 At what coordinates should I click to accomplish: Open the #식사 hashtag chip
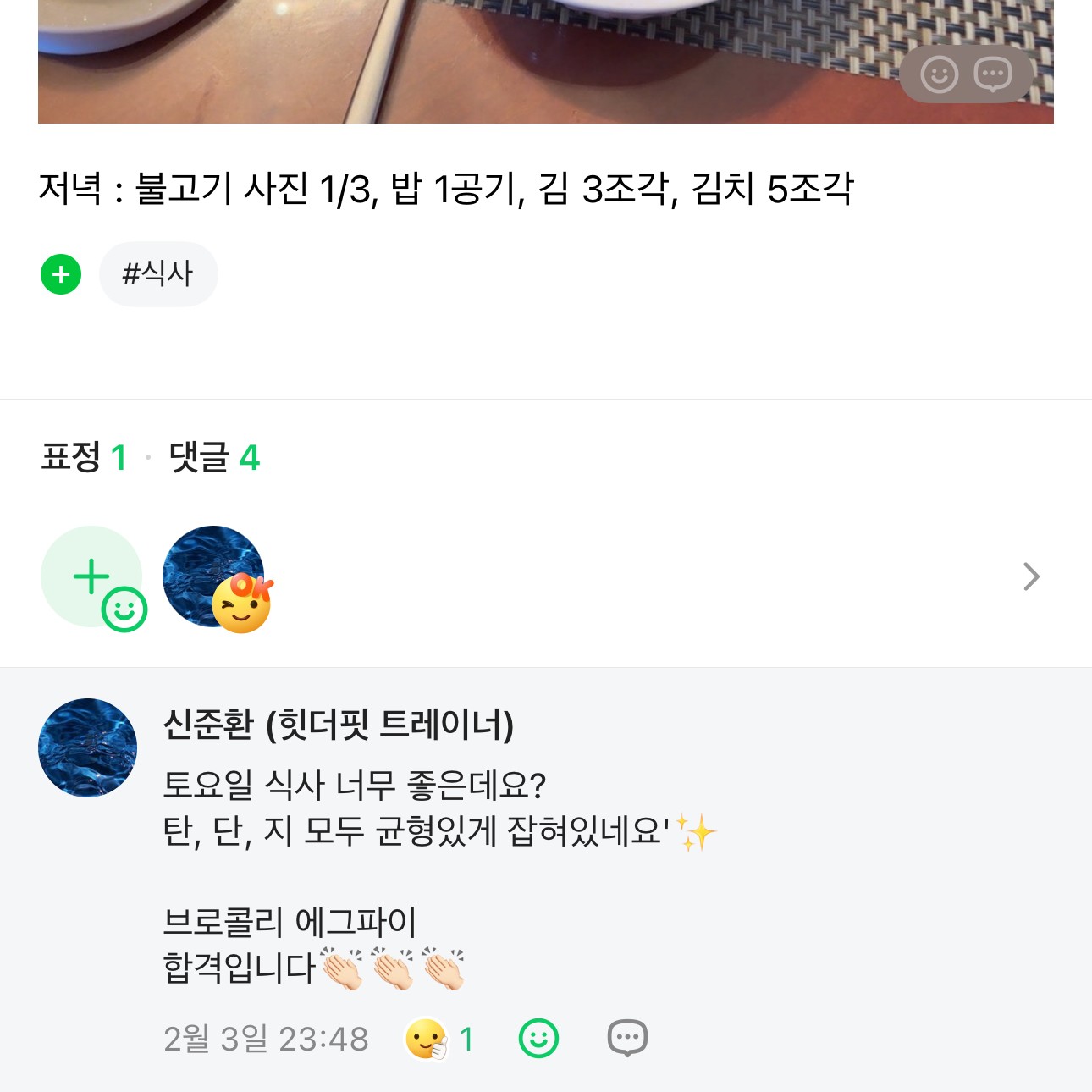158,274
